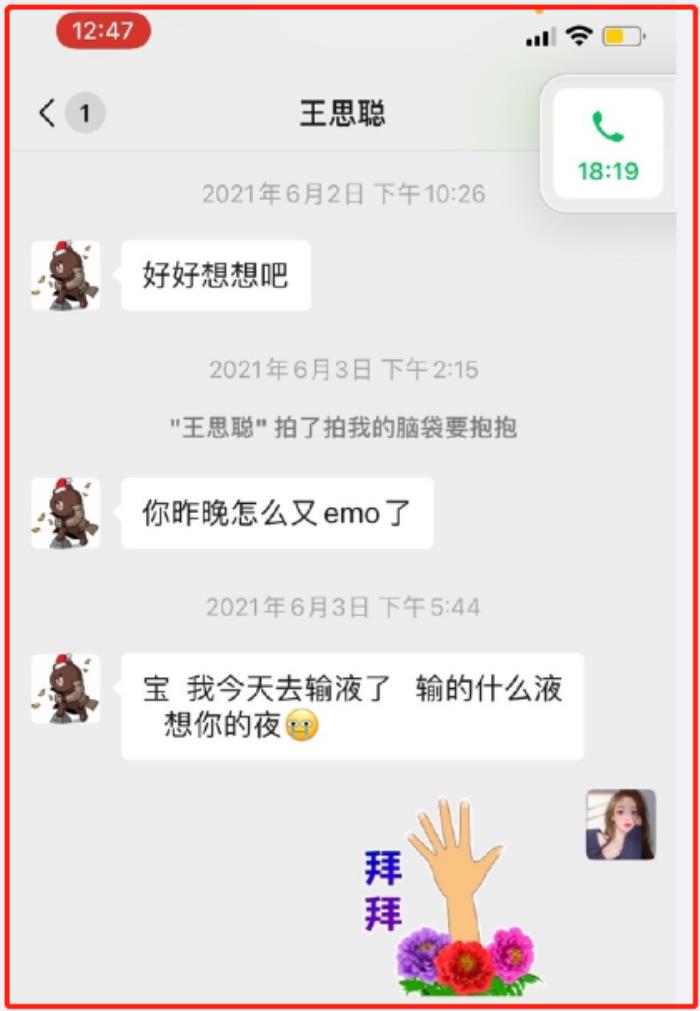Image resolution: width=700 pixels, height=1011 pixels.
Task: Tap avatar beside the emo message
Action: pyautogui.click(x=65, y=512)
